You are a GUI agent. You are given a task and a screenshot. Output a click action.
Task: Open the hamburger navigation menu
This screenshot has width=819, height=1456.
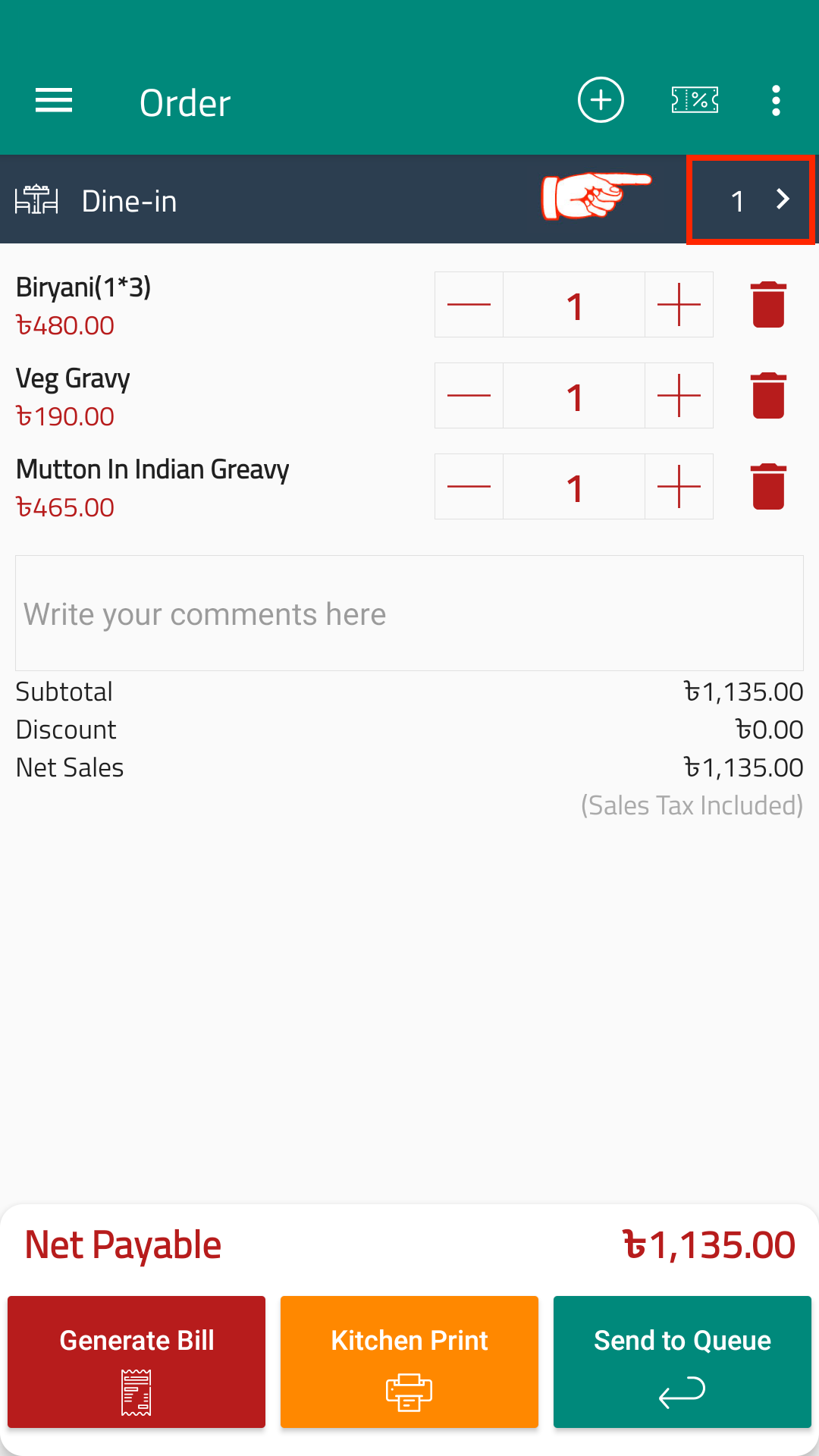coord(54,100)
